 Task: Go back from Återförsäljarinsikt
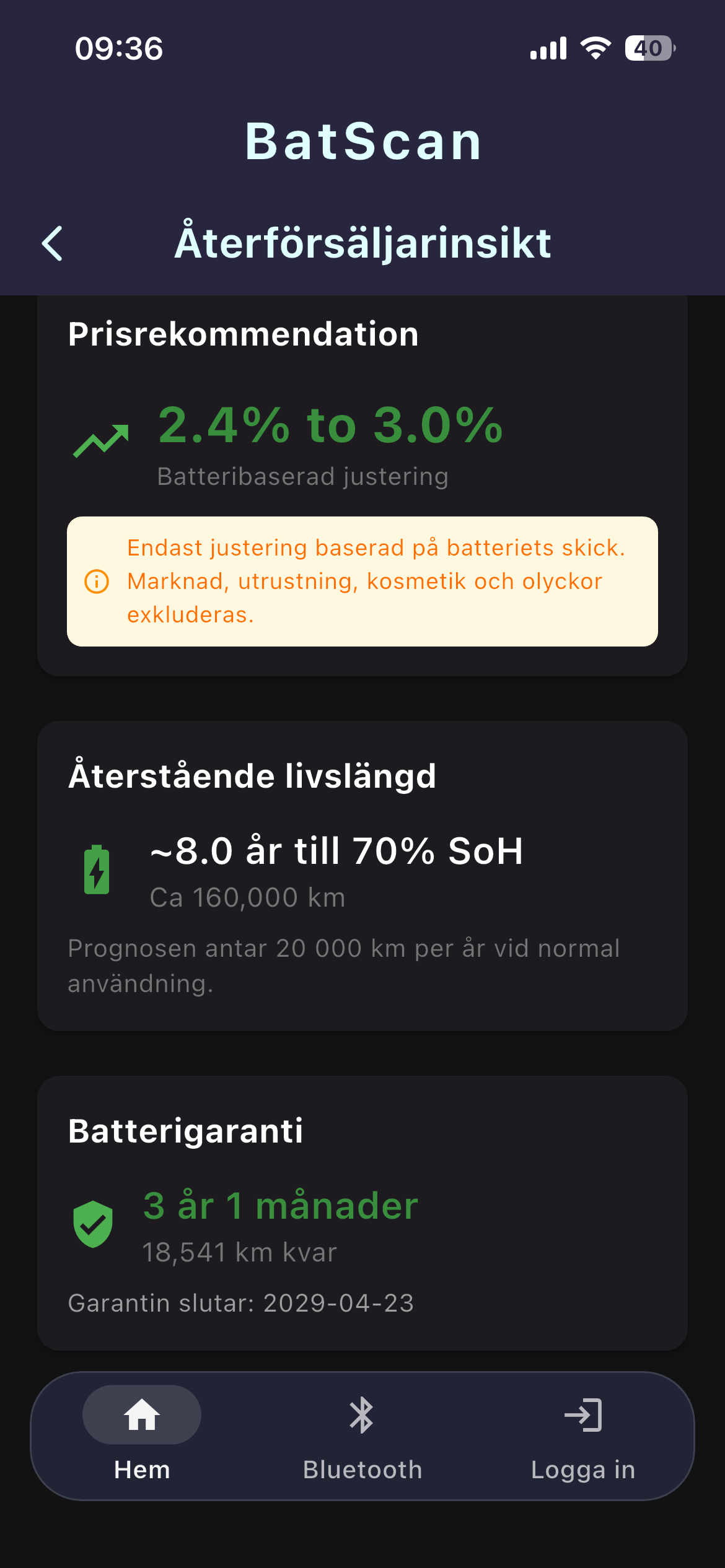53,243
